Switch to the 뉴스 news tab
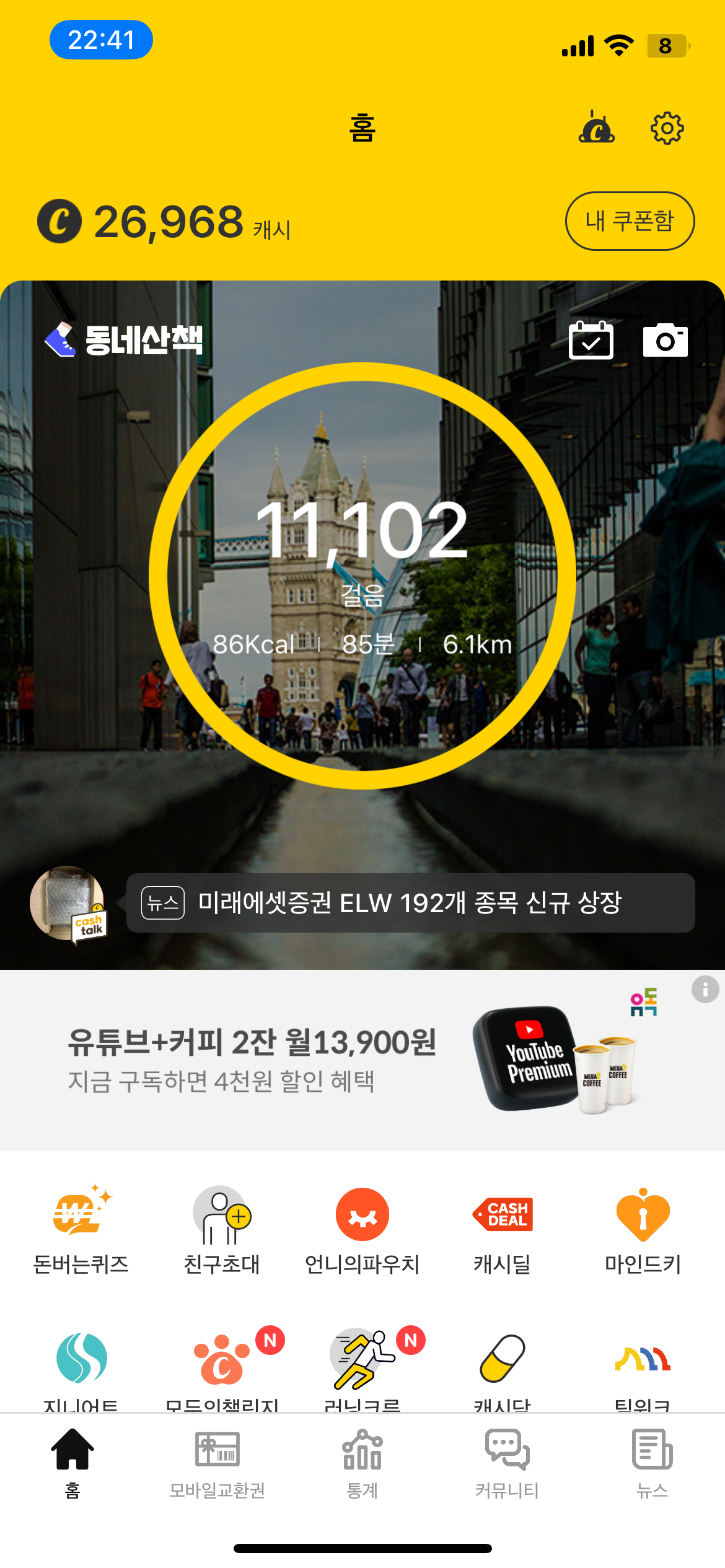The height and width of the screenshot is (1568, 725). click(652, 1463)
